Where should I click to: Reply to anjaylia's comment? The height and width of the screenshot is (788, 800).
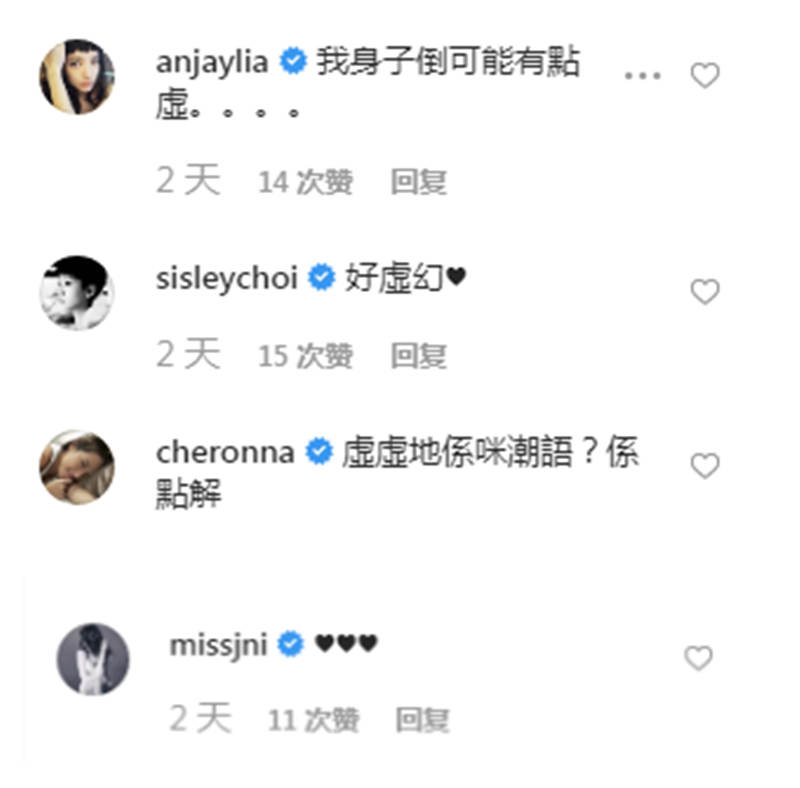coord(418,182)
